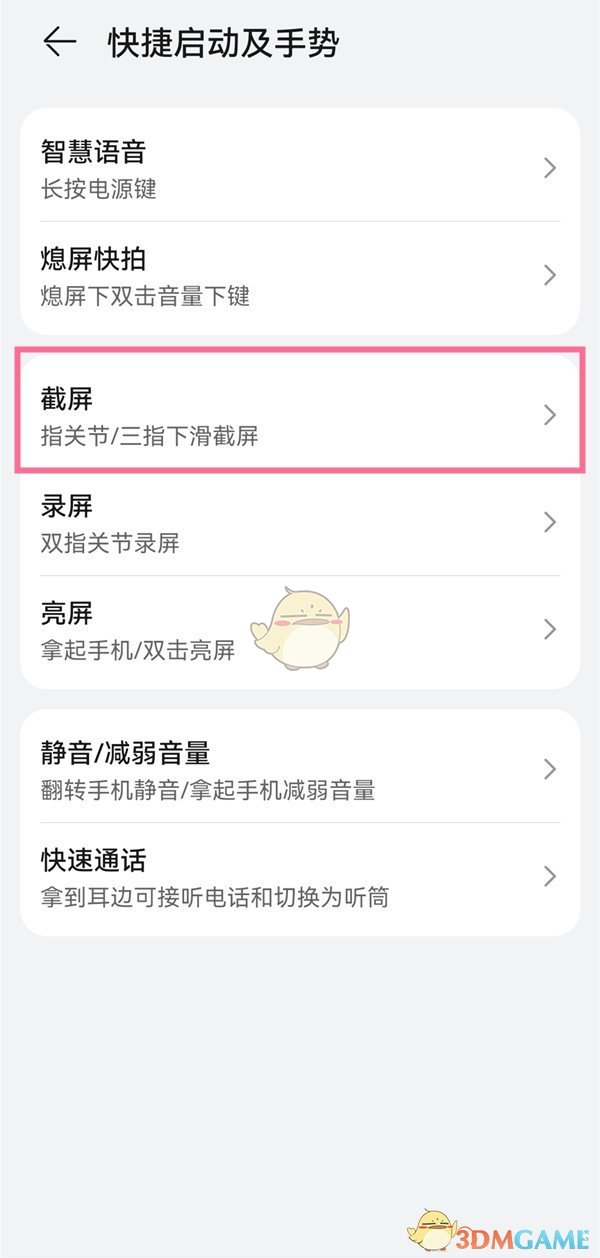Open the 智慧语音 setting
600x1258 pixels.
pos(298,168)
